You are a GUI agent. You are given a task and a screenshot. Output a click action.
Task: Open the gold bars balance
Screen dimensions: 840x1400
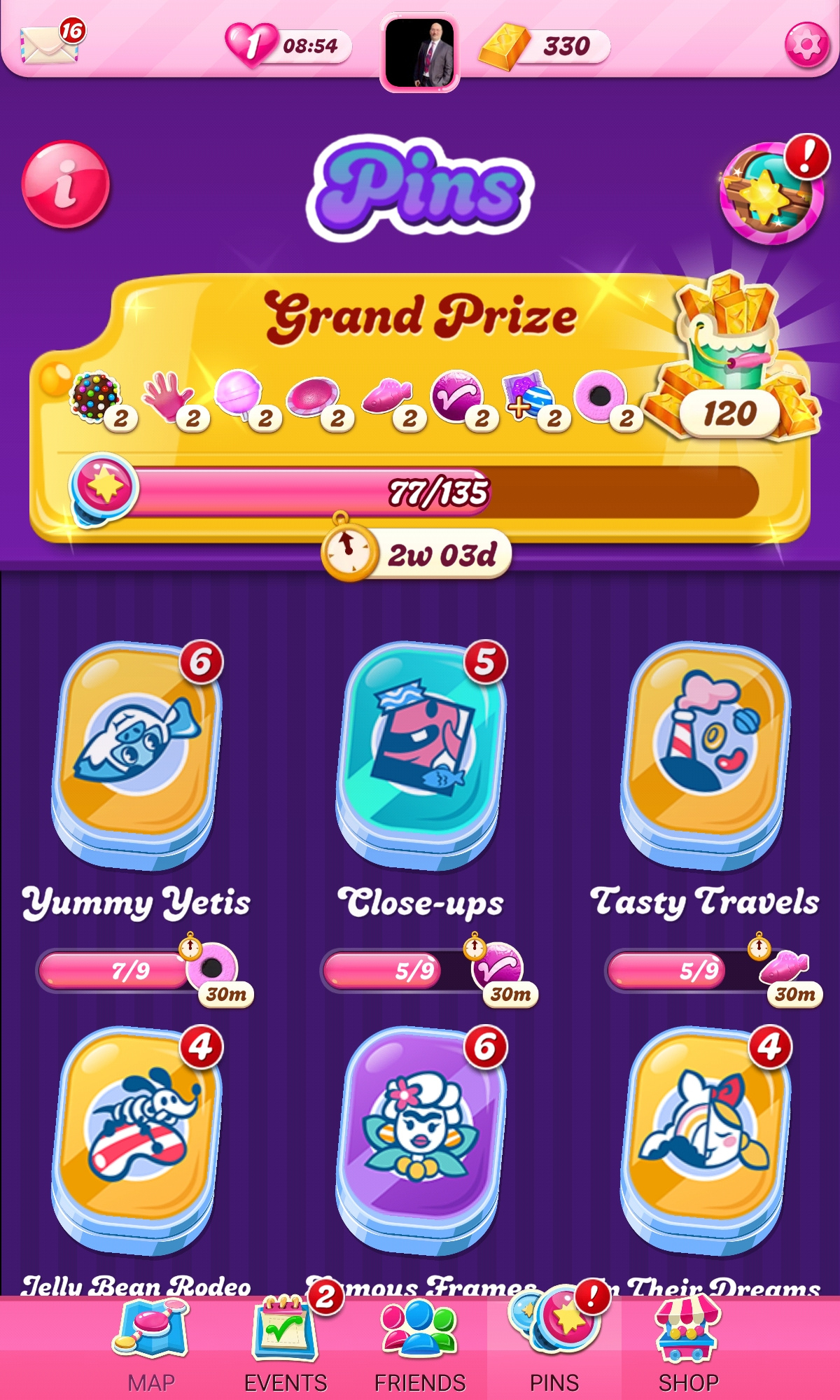click(x=545, y=46)
